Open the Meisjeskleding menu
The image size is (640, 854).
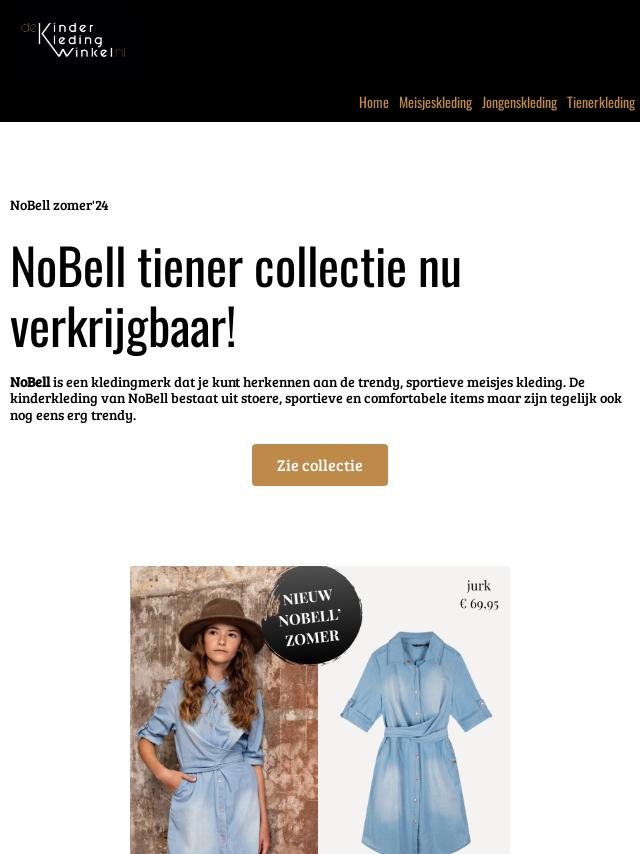435,102
